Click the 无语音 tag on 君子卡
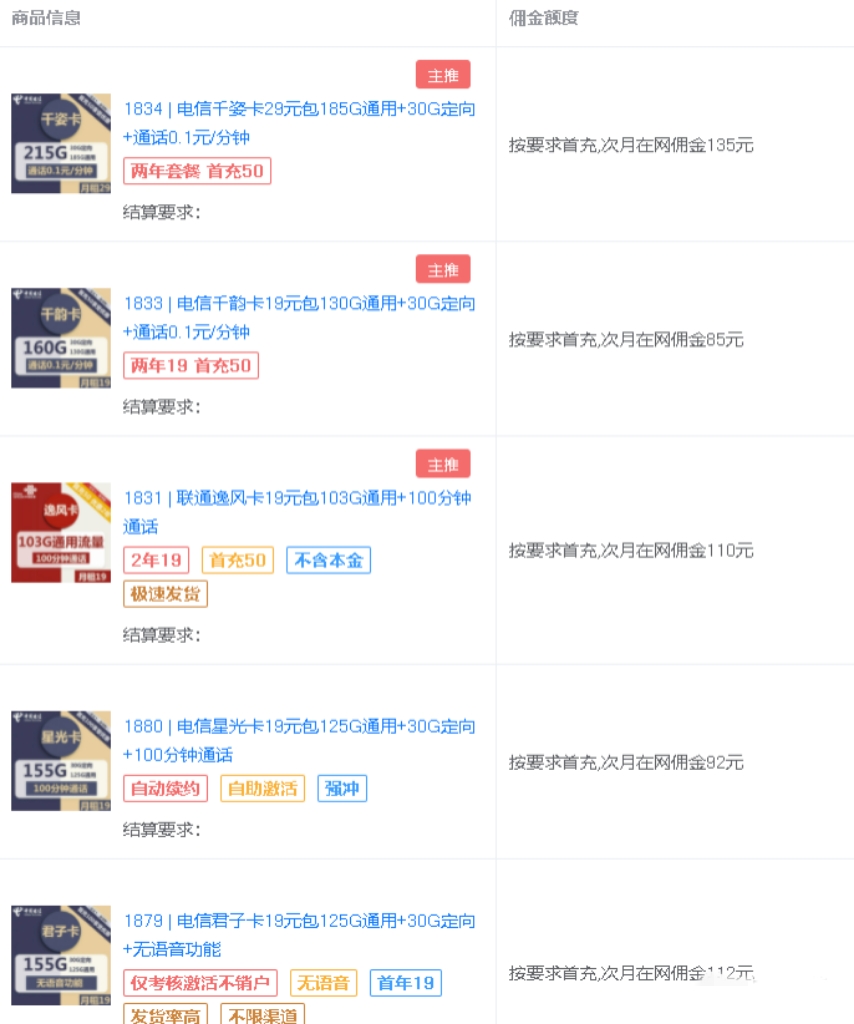This screenshot has width=854, height=1024. tap(323, 983)
